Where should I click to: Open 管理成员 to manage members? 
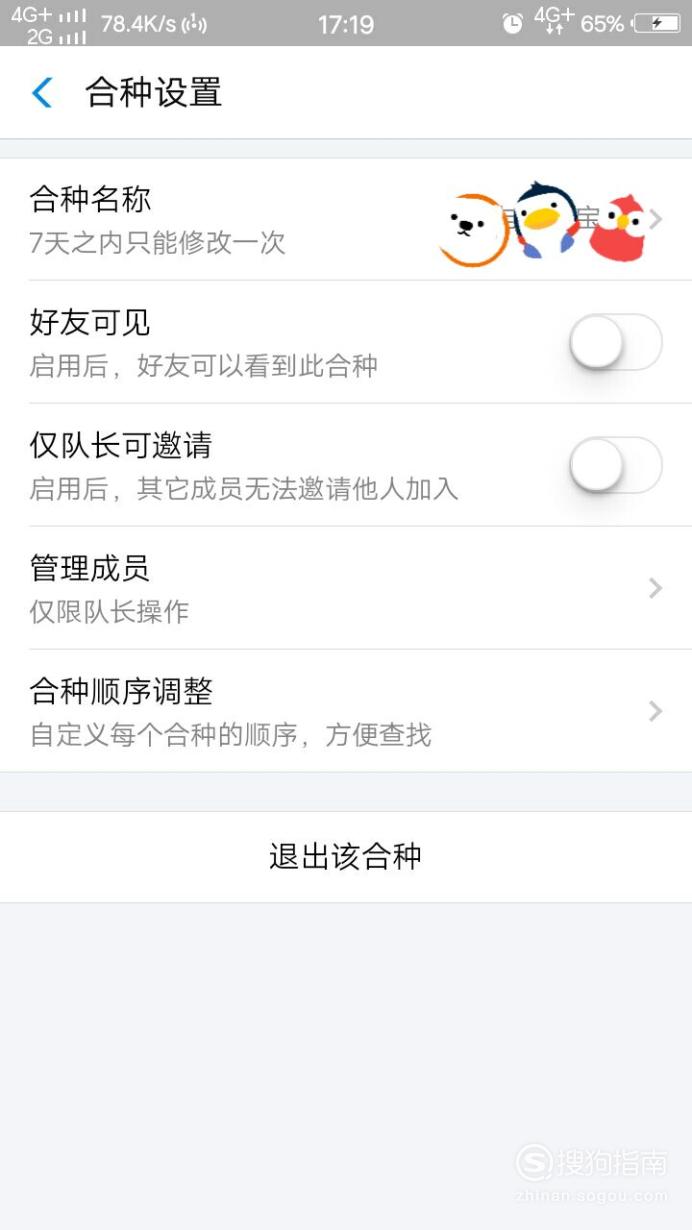tap(346, 588)
